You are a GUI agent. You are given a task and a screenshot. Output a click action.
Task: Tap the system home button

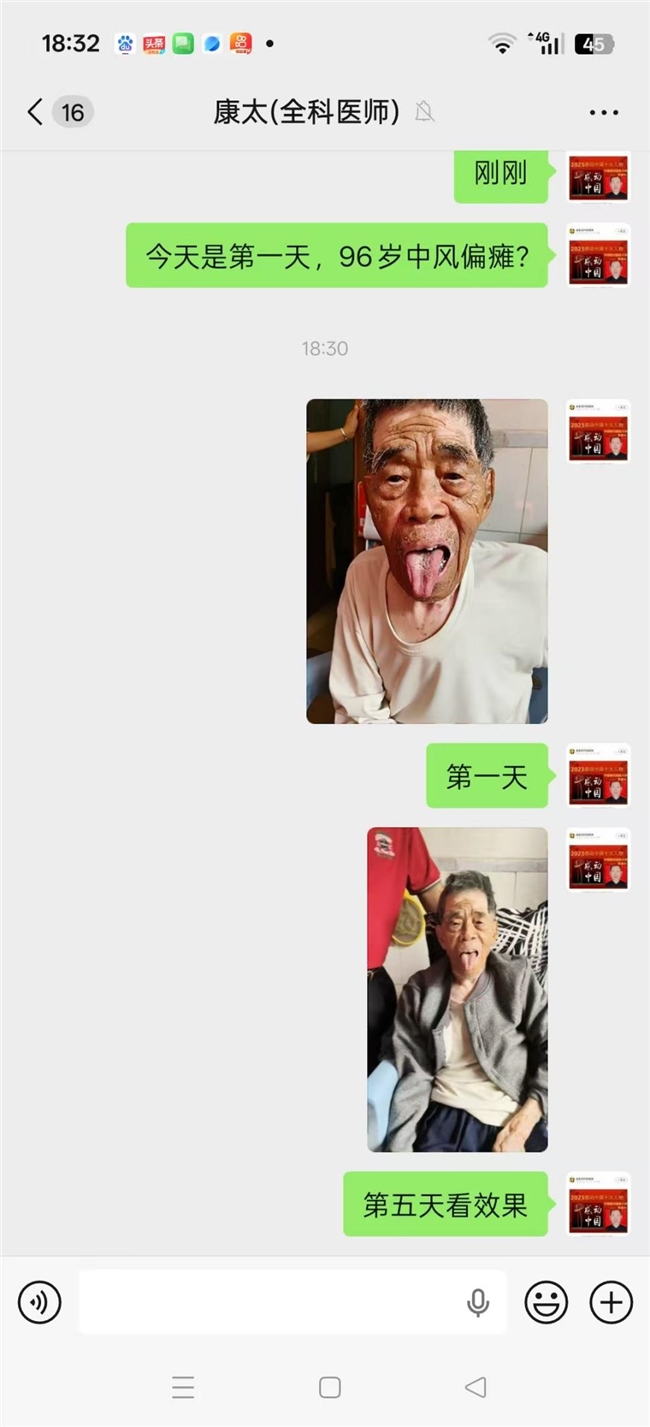[329, 1387]
